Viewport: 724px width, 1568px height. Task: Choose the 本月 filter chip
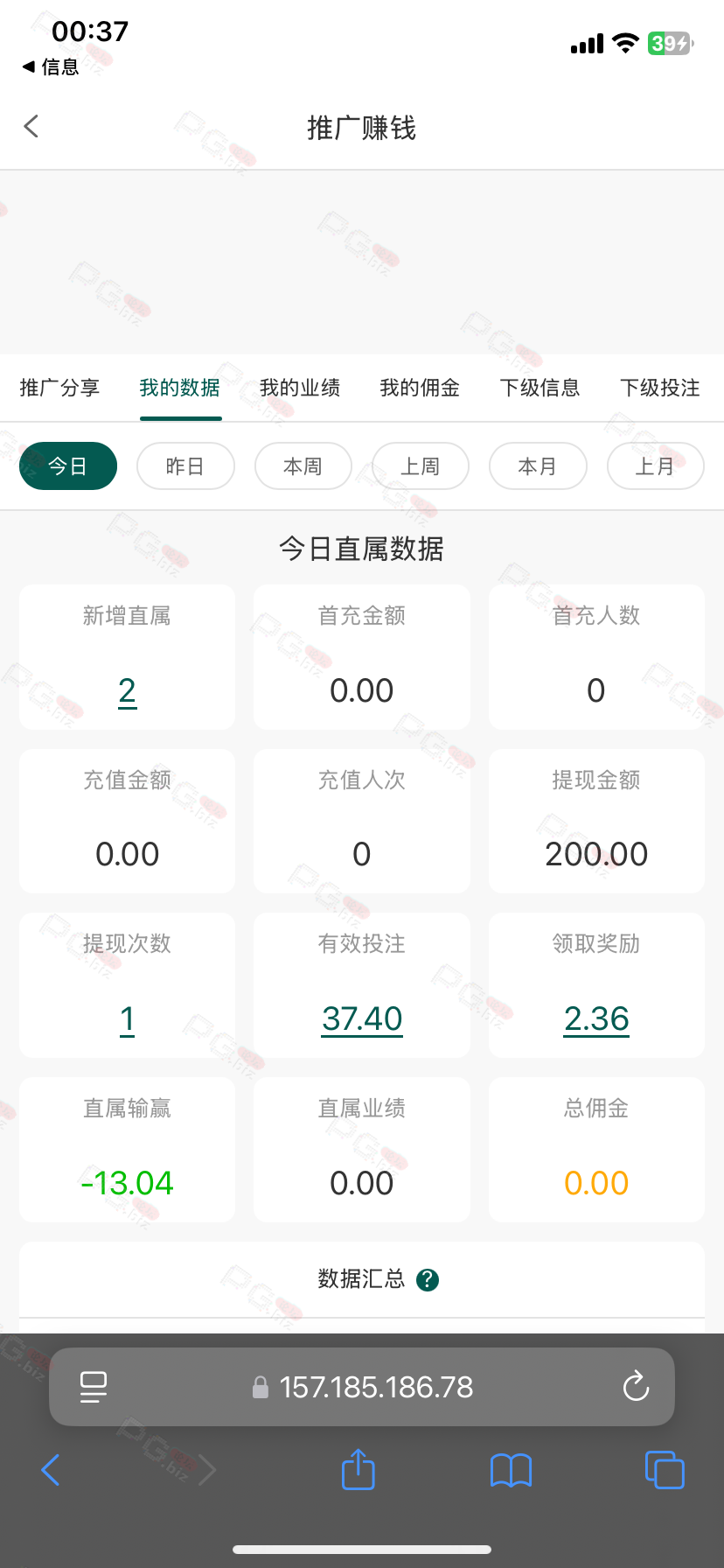pos(538,466)
